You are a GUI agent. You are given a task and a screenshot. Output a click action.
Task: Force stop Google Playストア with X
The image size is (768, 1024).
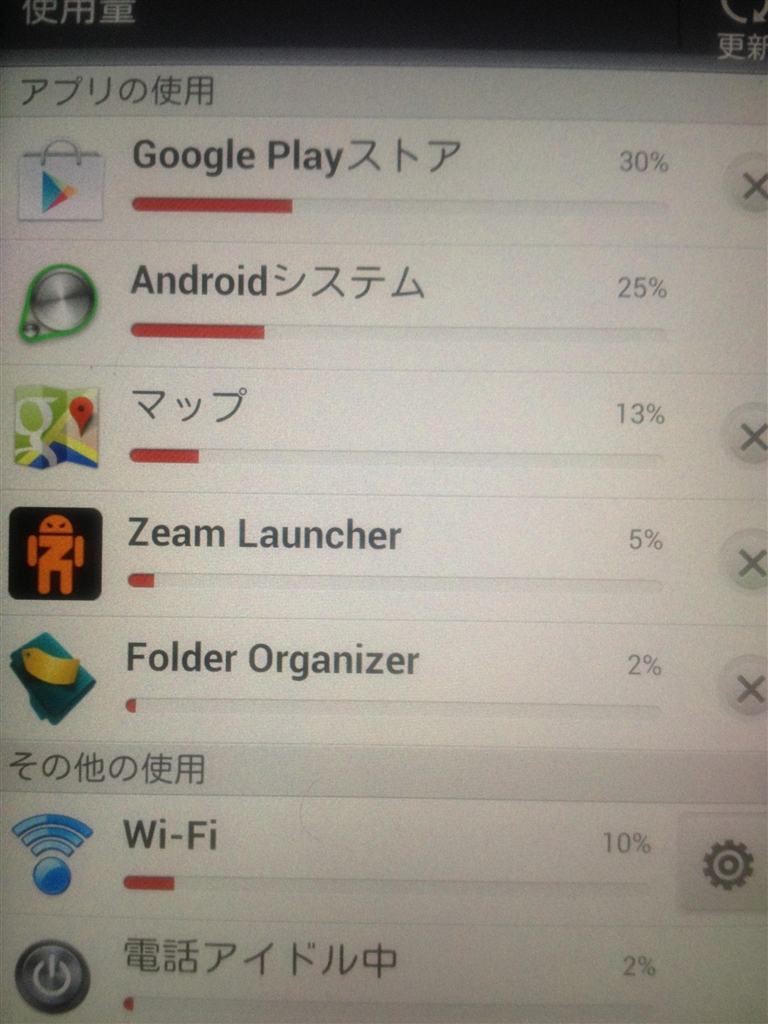tap(748, 183)
